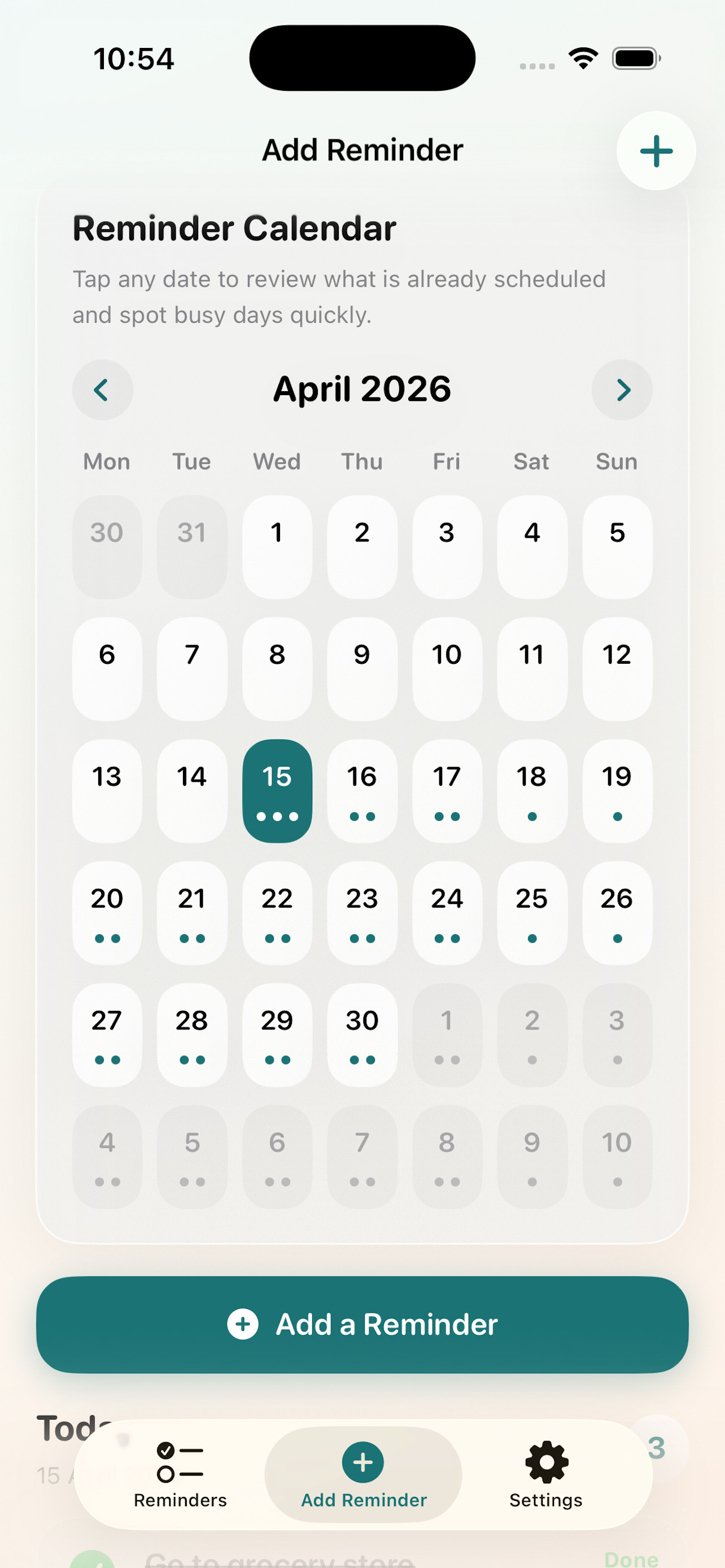The width and height of the screenshot is (725, 1568).
Task: Choose April 26 in the calendar
Action: click(617, 912)
